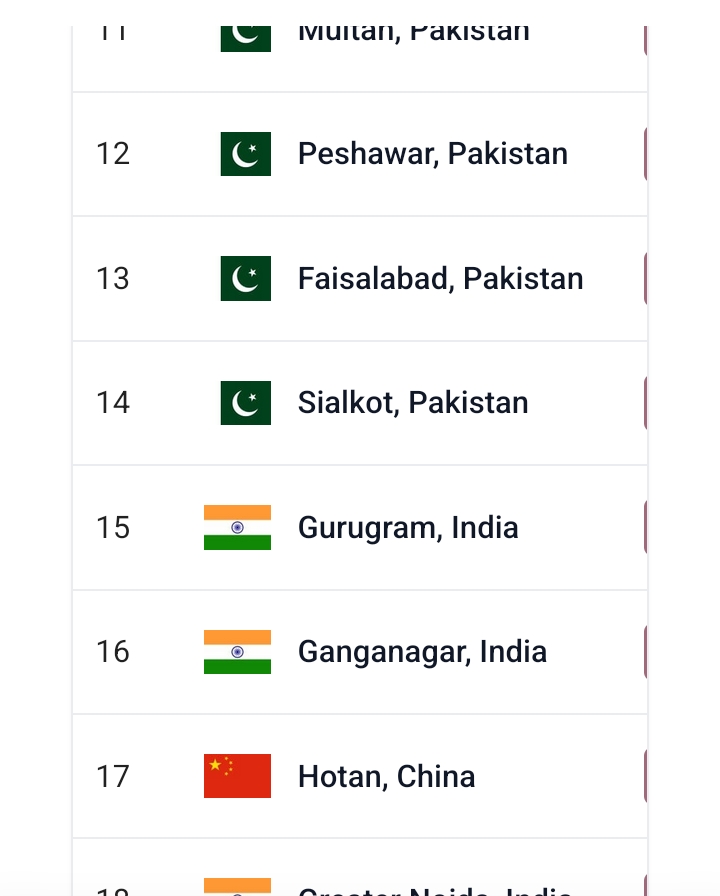Open the Gurugram, India row

[408, 527]
